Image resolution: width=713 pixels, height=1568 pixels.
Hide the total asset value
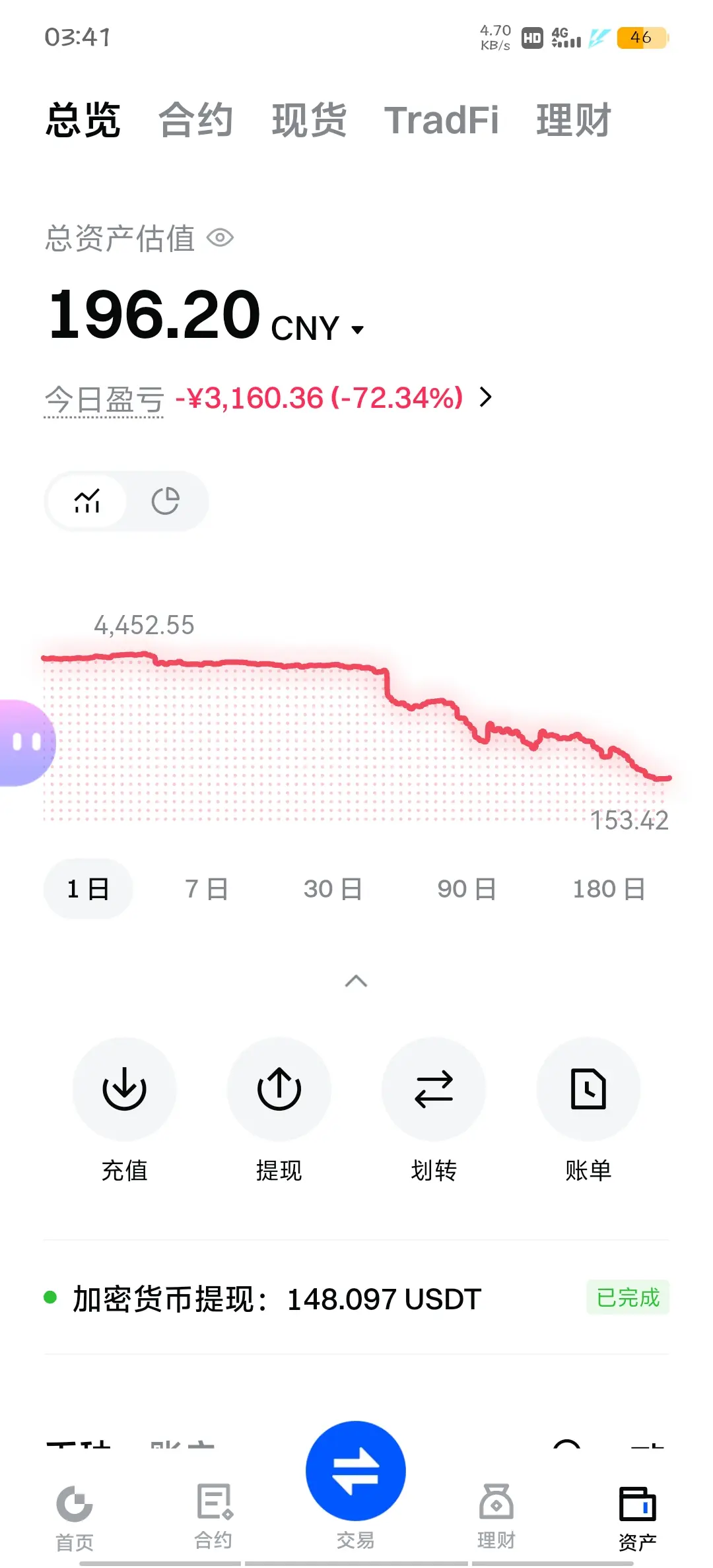[221, 238]
